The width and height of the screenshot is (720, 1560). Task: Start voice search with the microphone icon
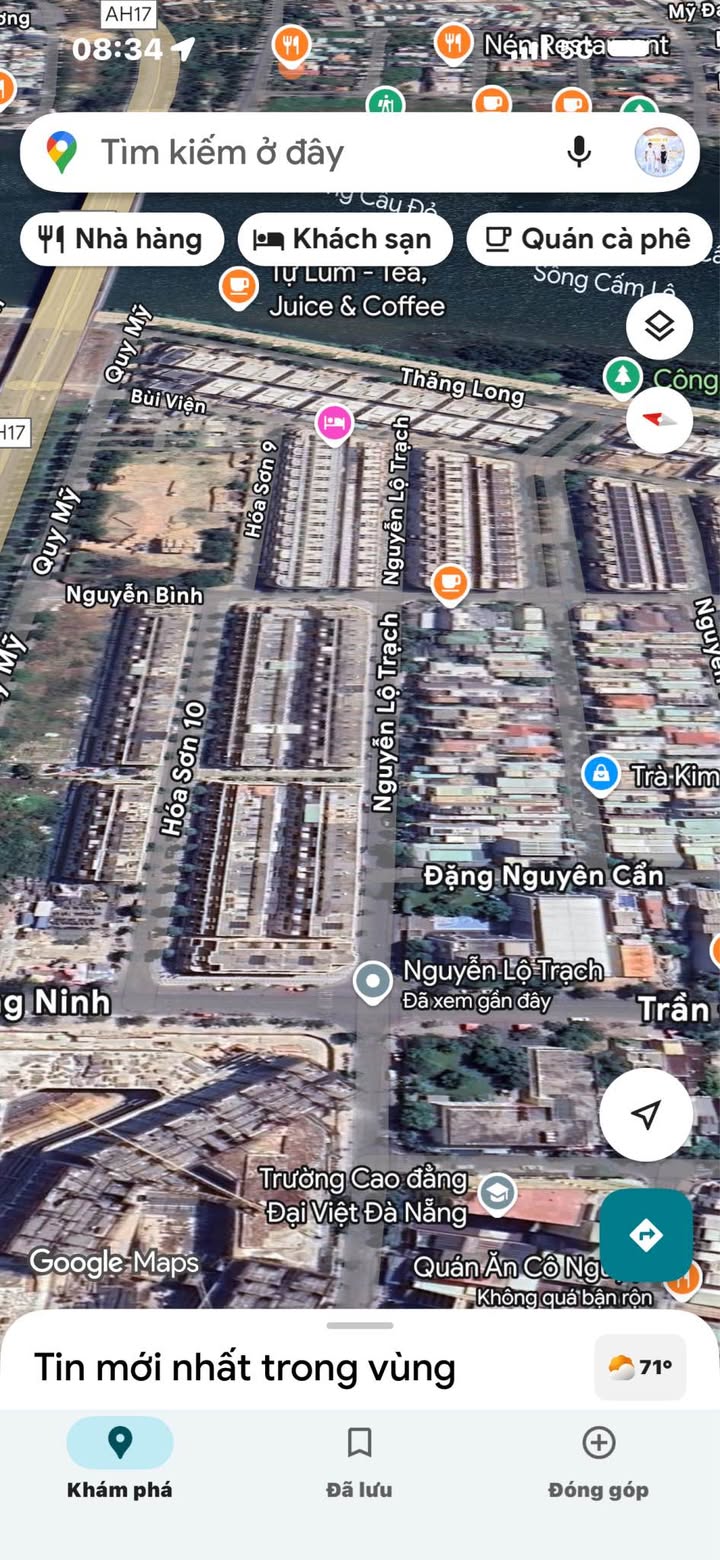pyautogui.click(x=578, y=152)
